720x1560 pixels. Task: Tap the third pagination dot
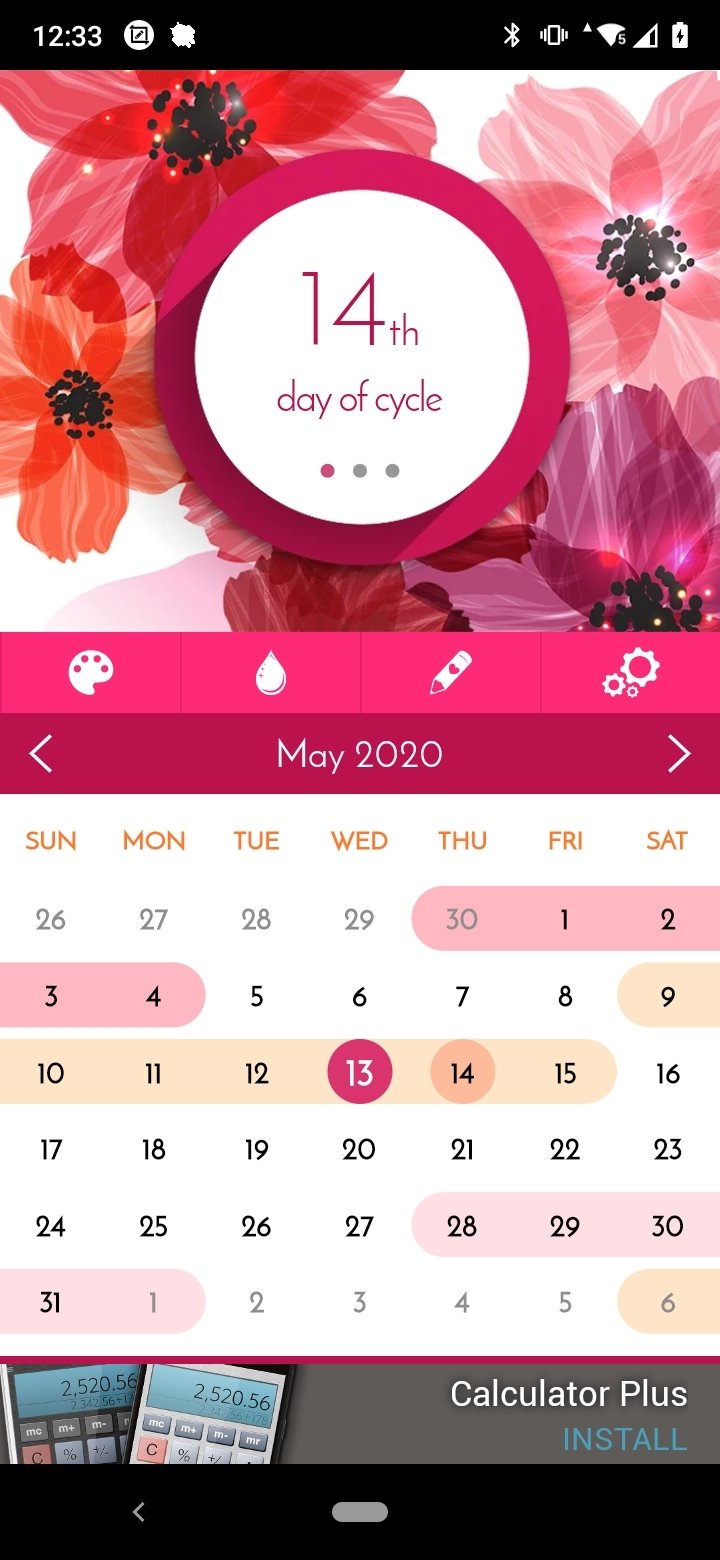point(393,468)
